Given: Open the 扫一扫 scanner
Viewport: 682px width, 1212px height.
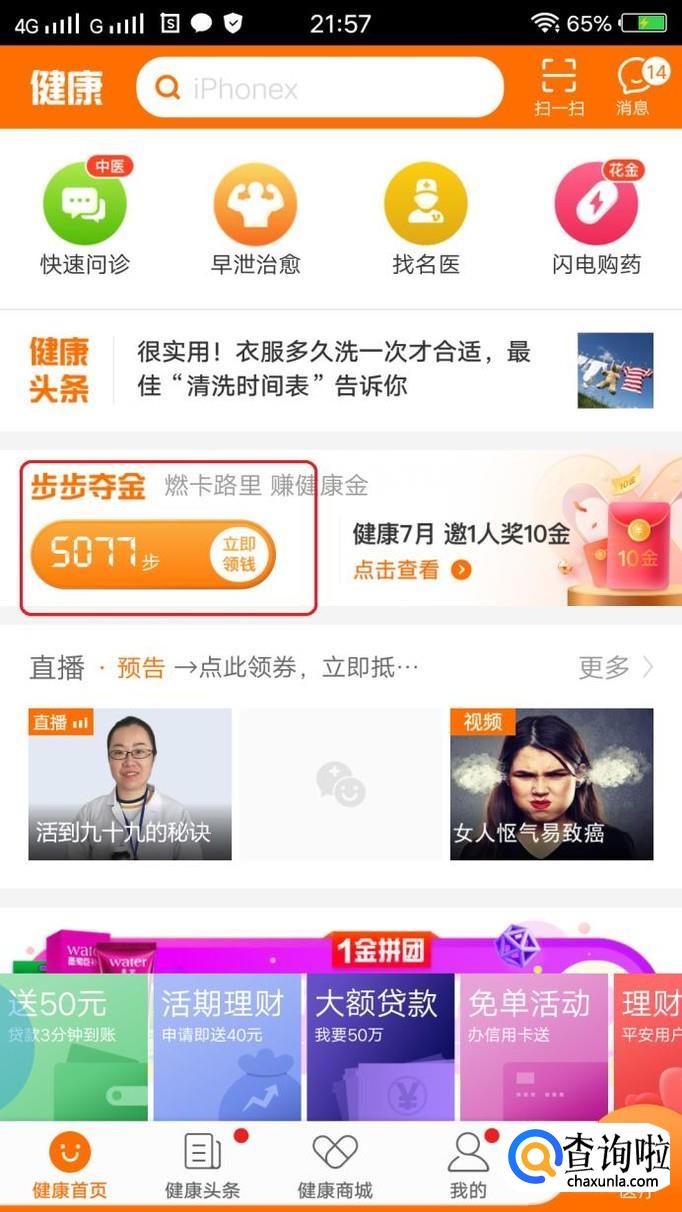Looking at the screenshot, I should [x=559, y=87].
